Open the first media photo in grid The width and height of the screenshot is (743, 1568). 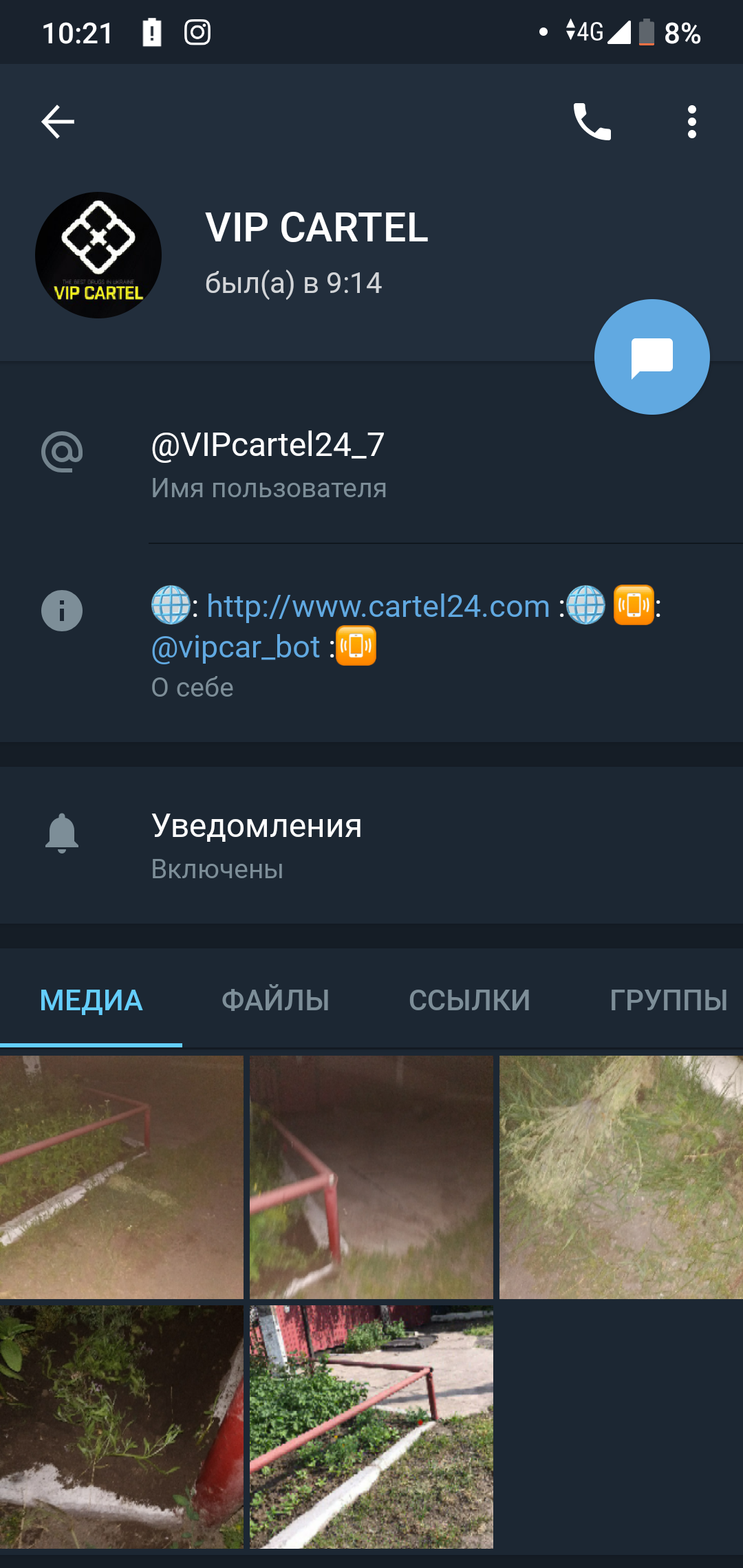pyautogui.click(x=122, y=1177)
